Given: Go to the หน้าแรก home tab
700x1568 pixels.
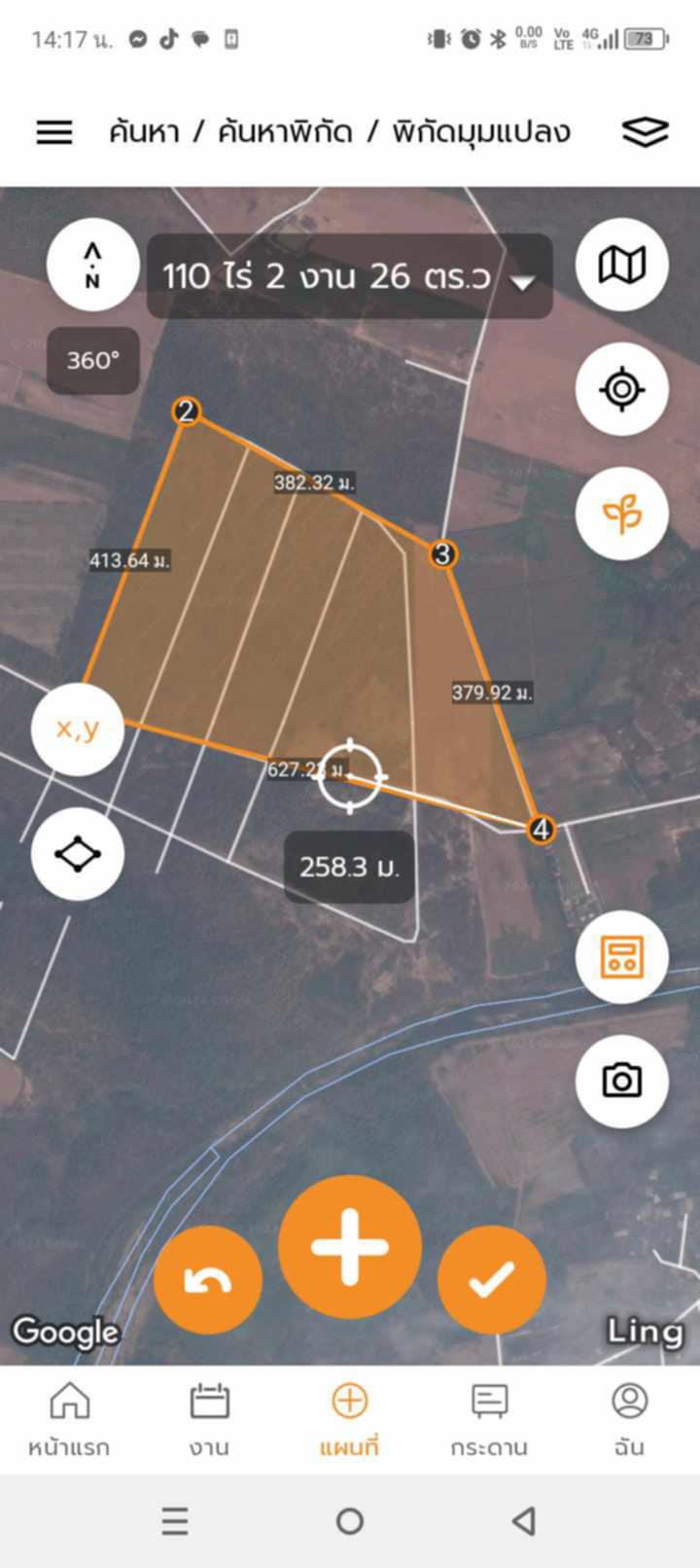Looking at the screenshot, I should click(x=69, y=1420).
